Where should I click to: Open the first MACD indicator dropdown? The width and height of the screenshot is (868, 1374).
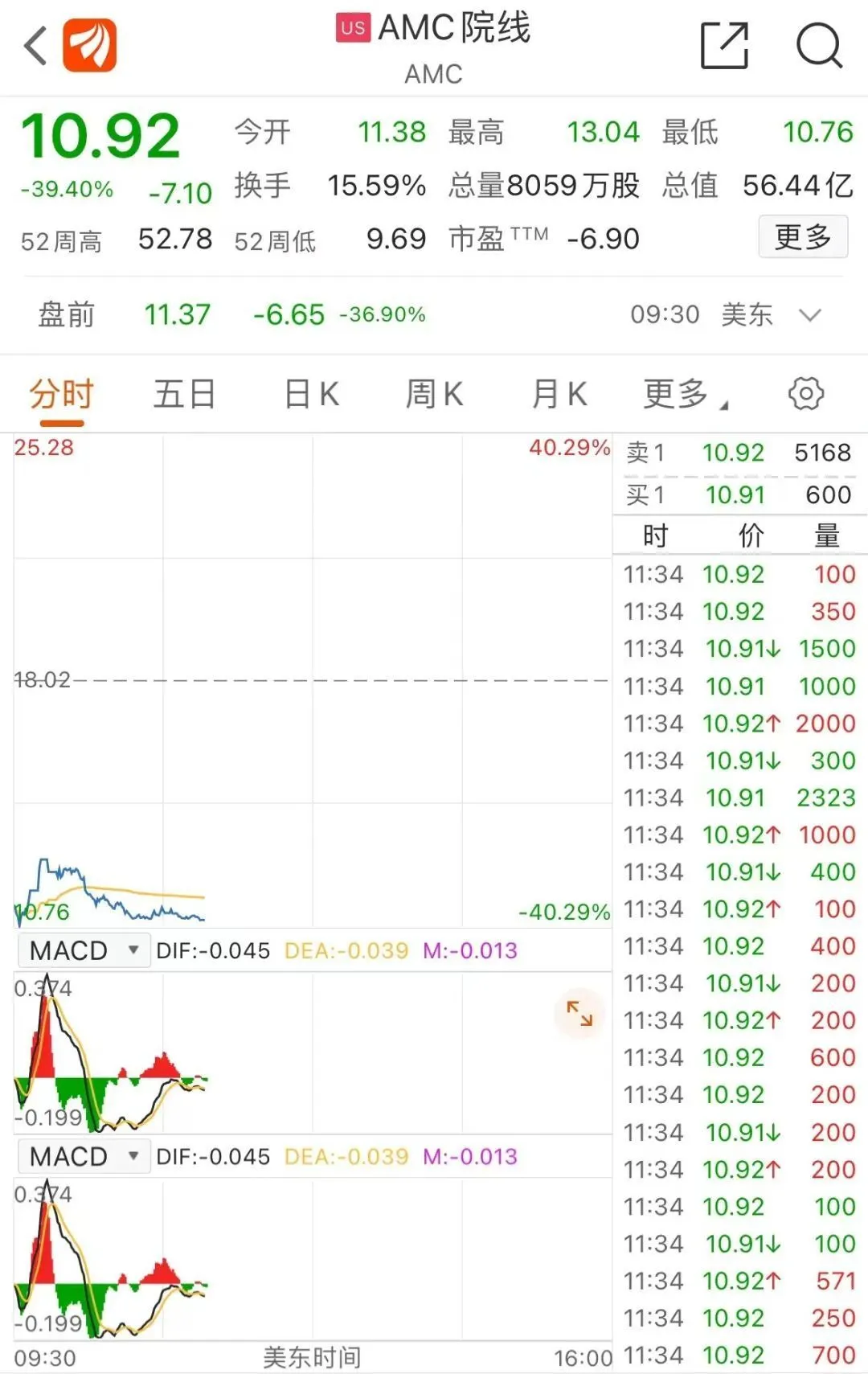pyautogui.click(x=84, y=950)
